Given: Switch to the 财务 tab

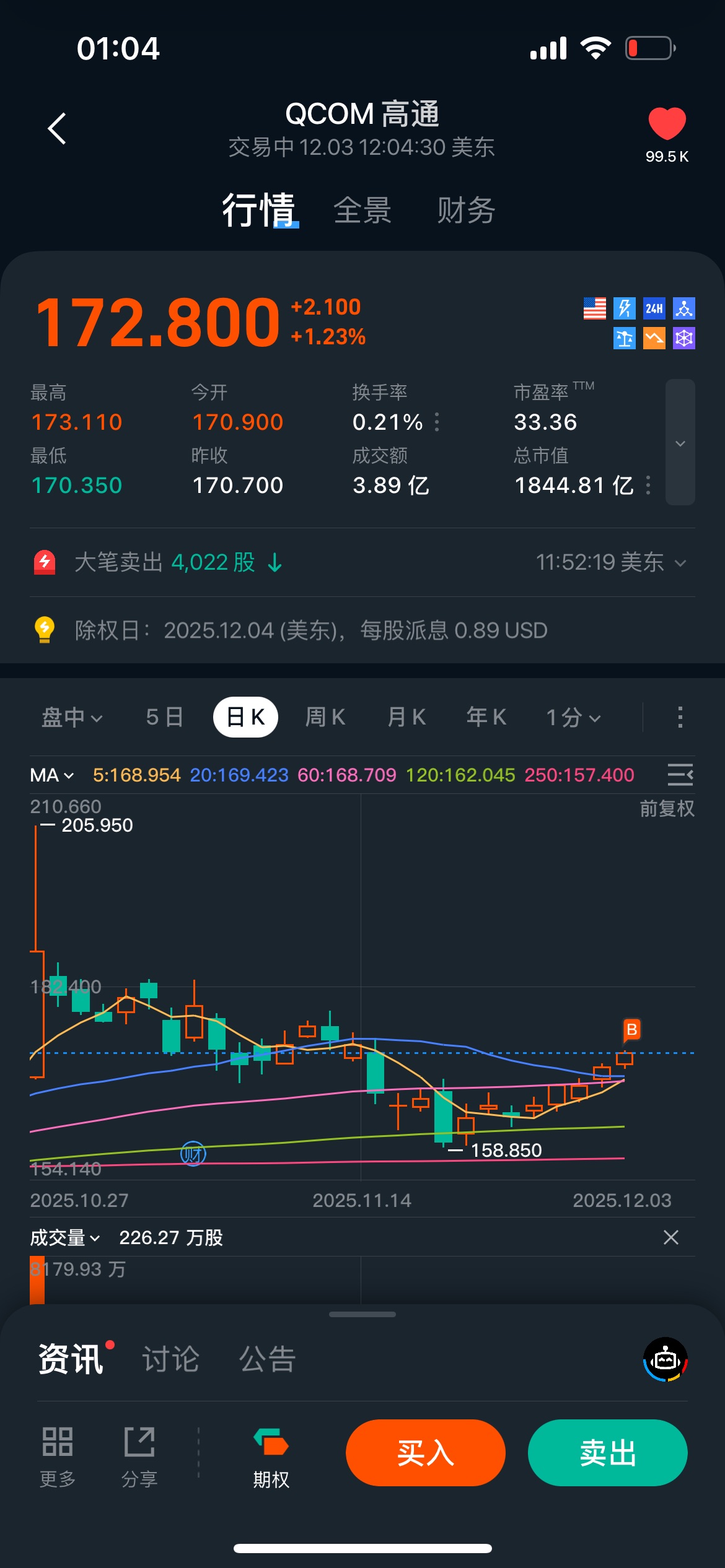Looking at the screenshot, I should (x=466, y=210).
